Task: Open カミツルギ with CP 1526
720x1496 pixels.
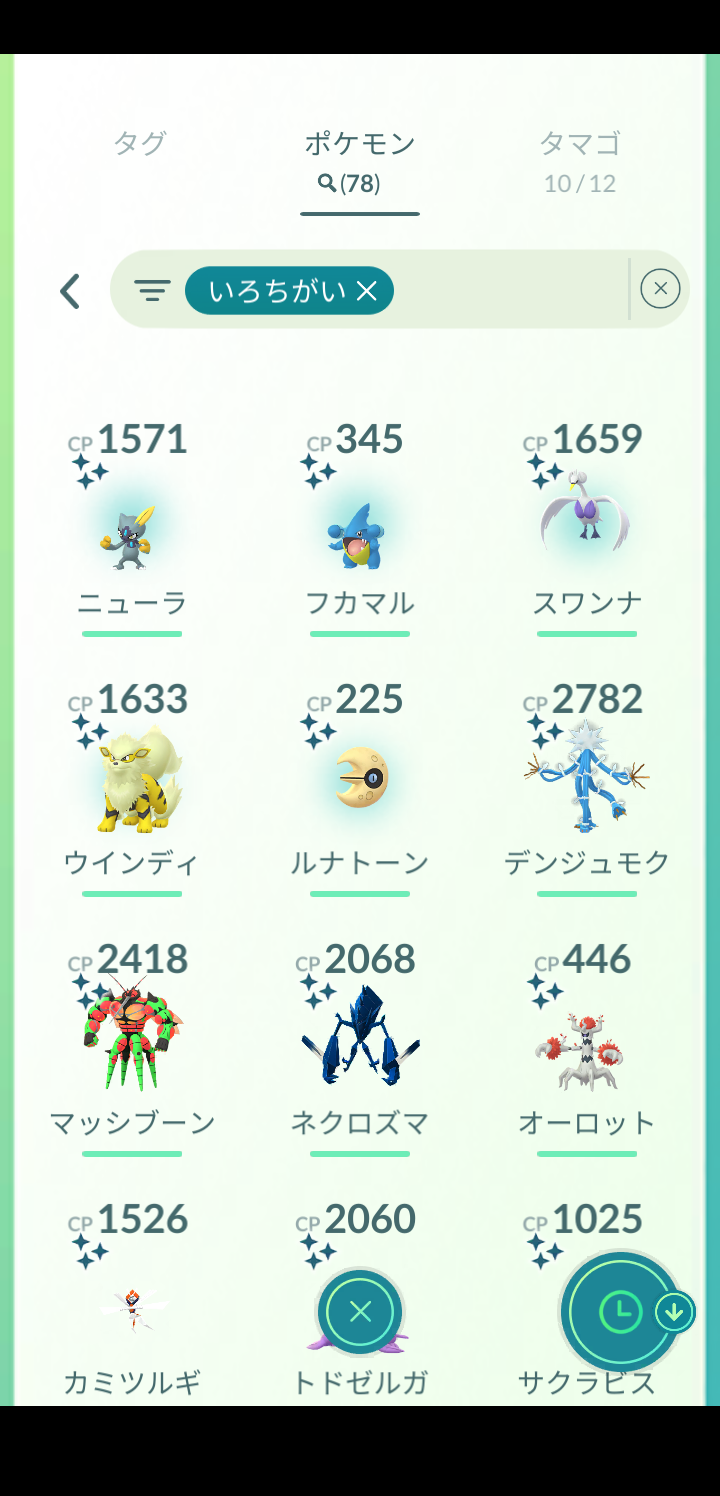Action: [132, 1300]
